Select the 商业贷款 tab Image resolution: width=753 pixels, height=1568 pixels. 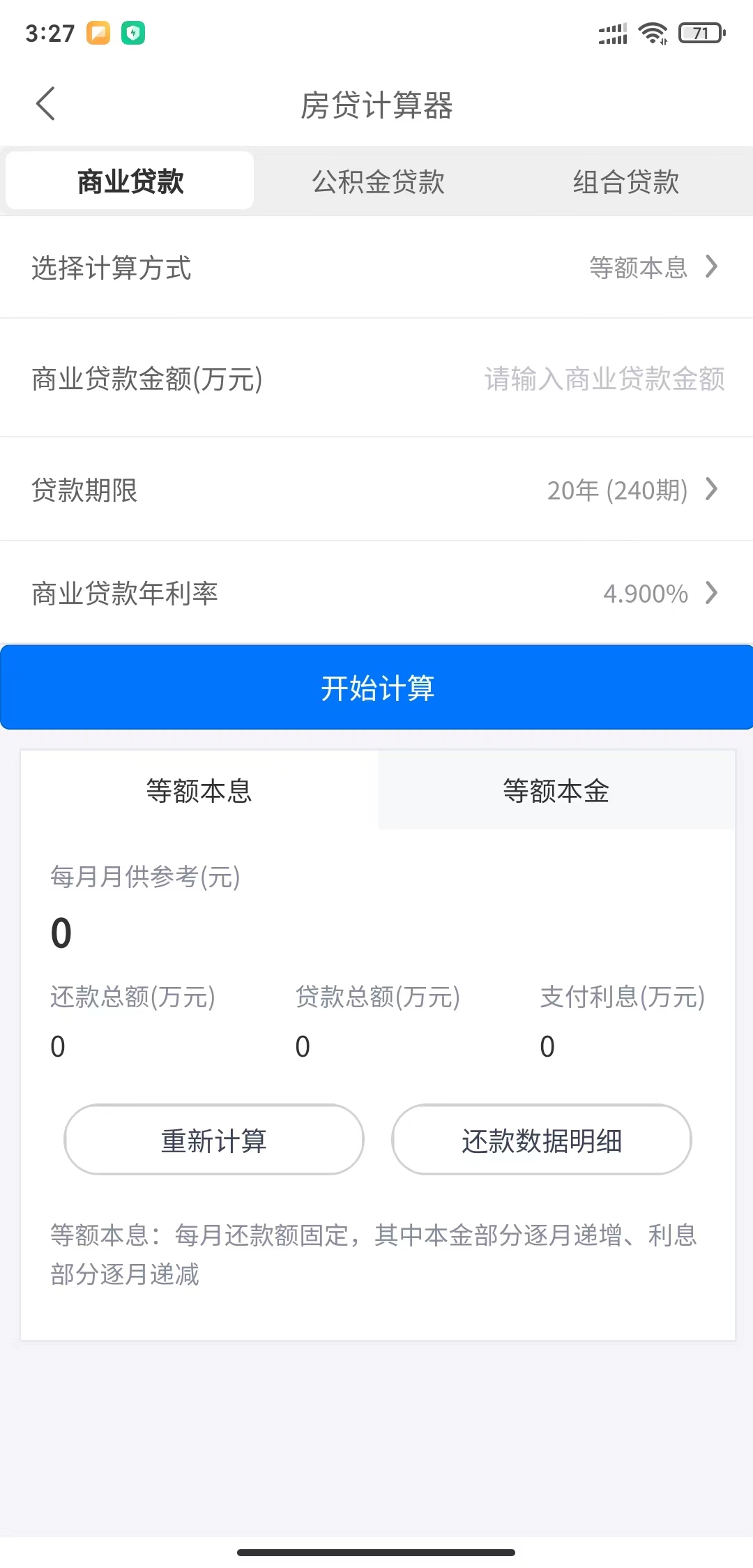[130, 181]
